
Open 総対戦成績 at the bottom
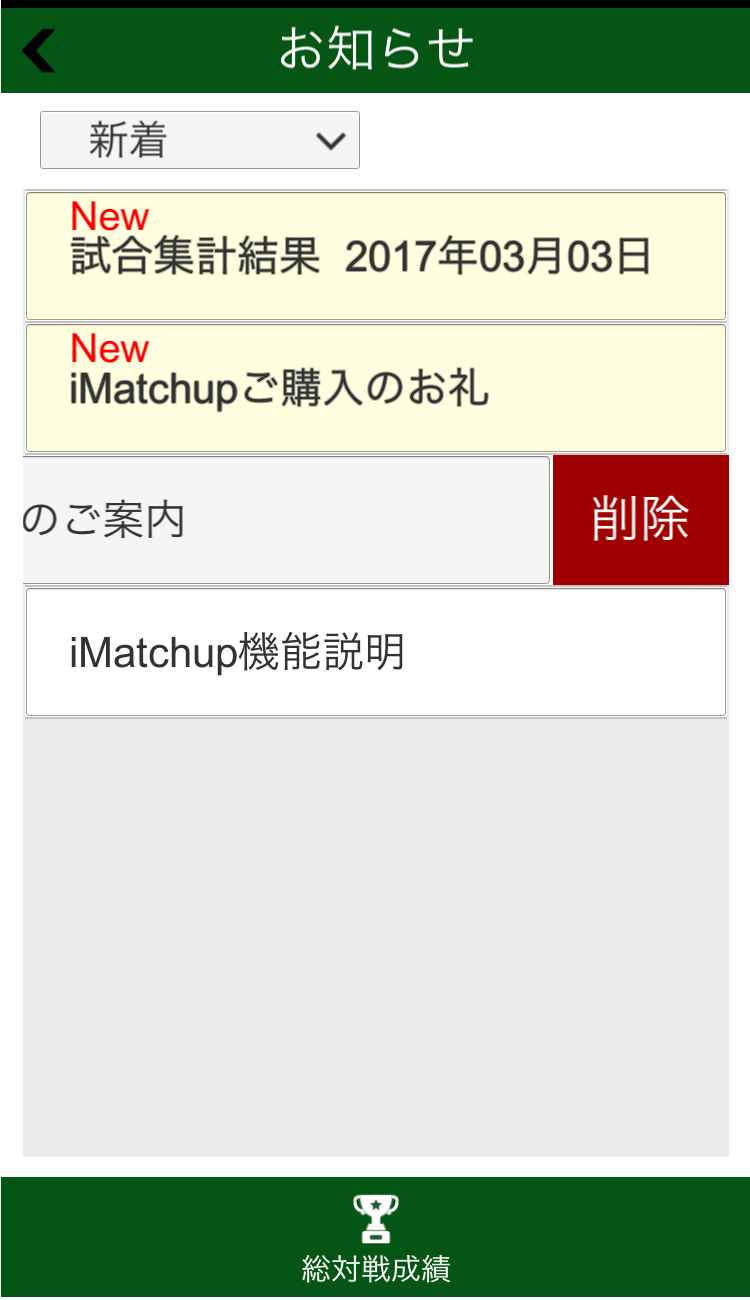[x=375, y=1238]
